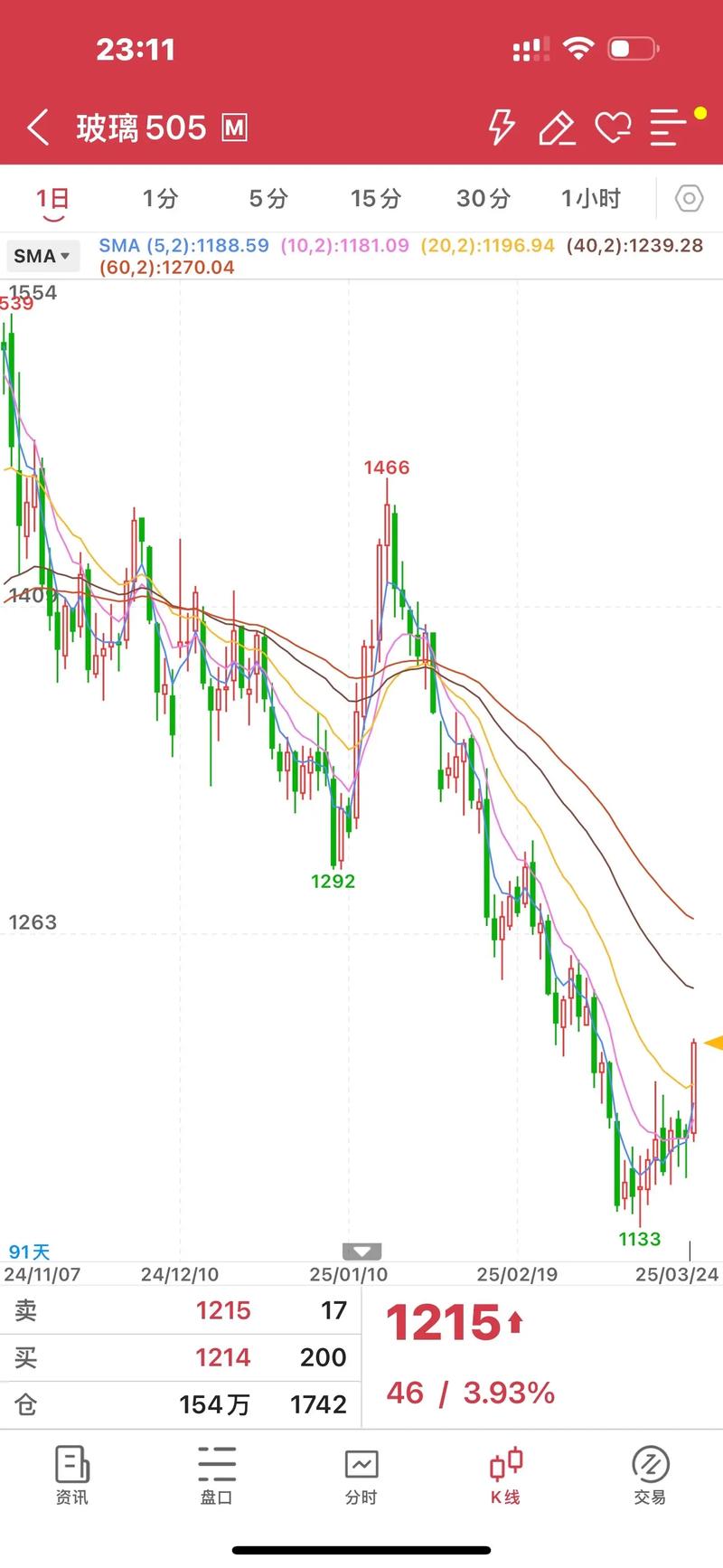Open the SMA indicator dropdown

pyautogui.click(x=42, y=256)
